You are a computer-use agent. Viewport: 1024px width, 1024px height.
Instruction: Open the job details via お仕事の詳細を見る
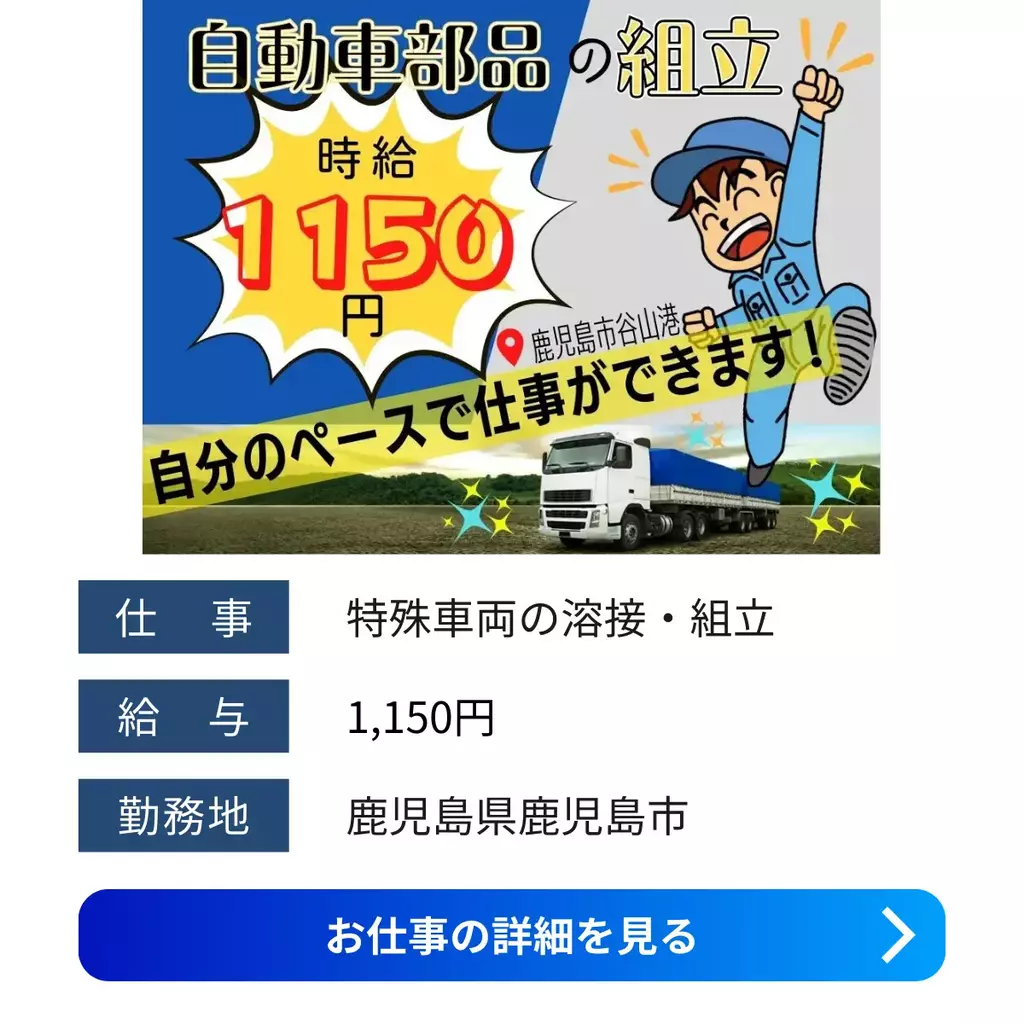coord(511,935)
